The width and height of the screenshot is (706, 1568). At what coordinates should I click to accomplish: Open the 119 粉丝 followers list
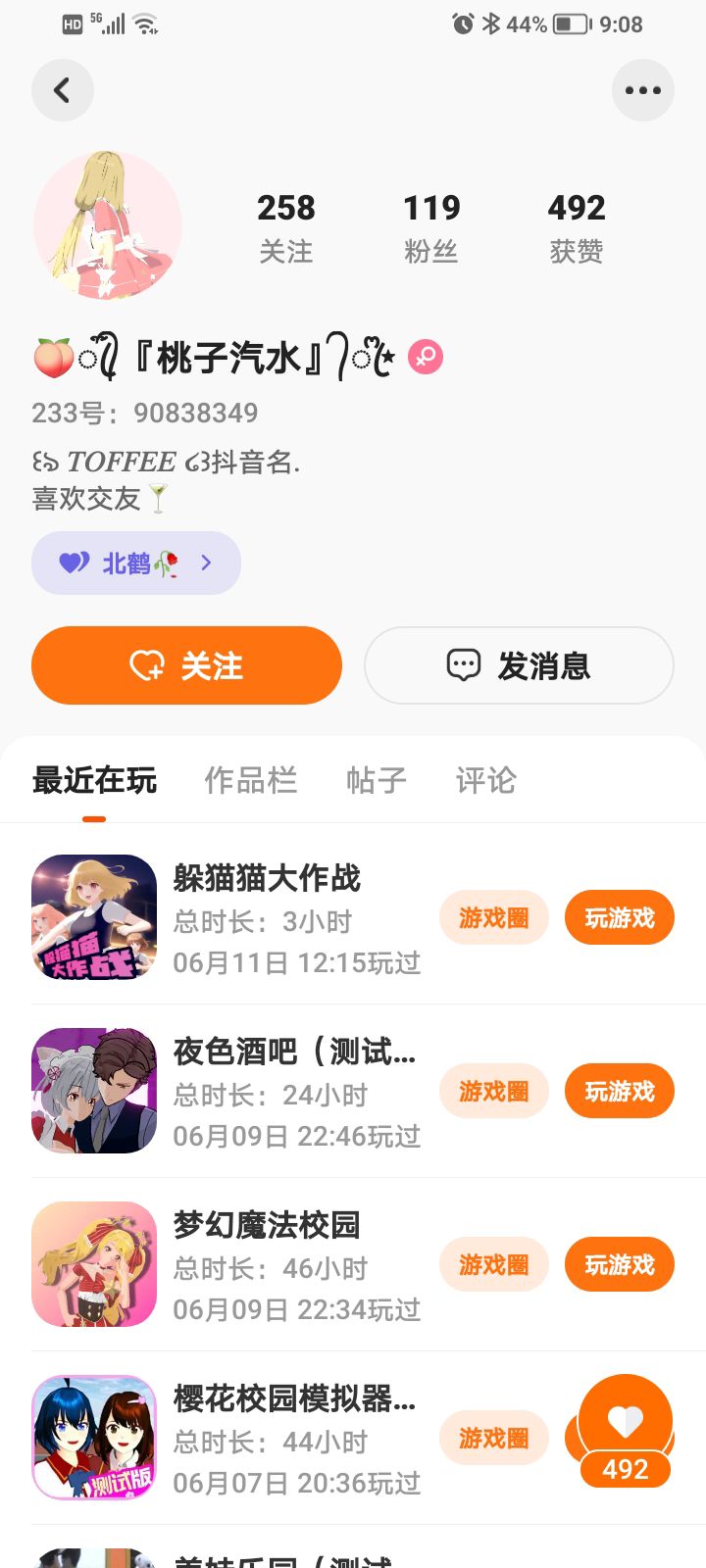[x=431, y=227]
